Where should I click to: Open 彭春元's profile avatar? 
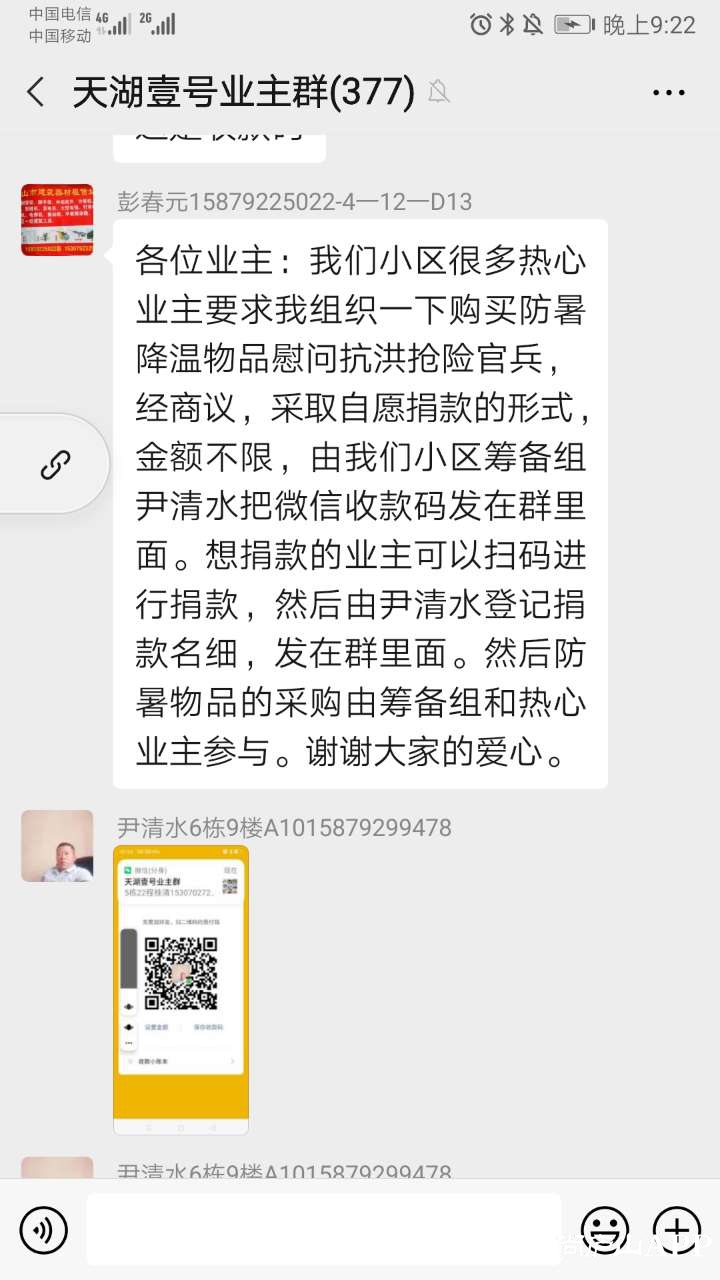click(57, 220)
